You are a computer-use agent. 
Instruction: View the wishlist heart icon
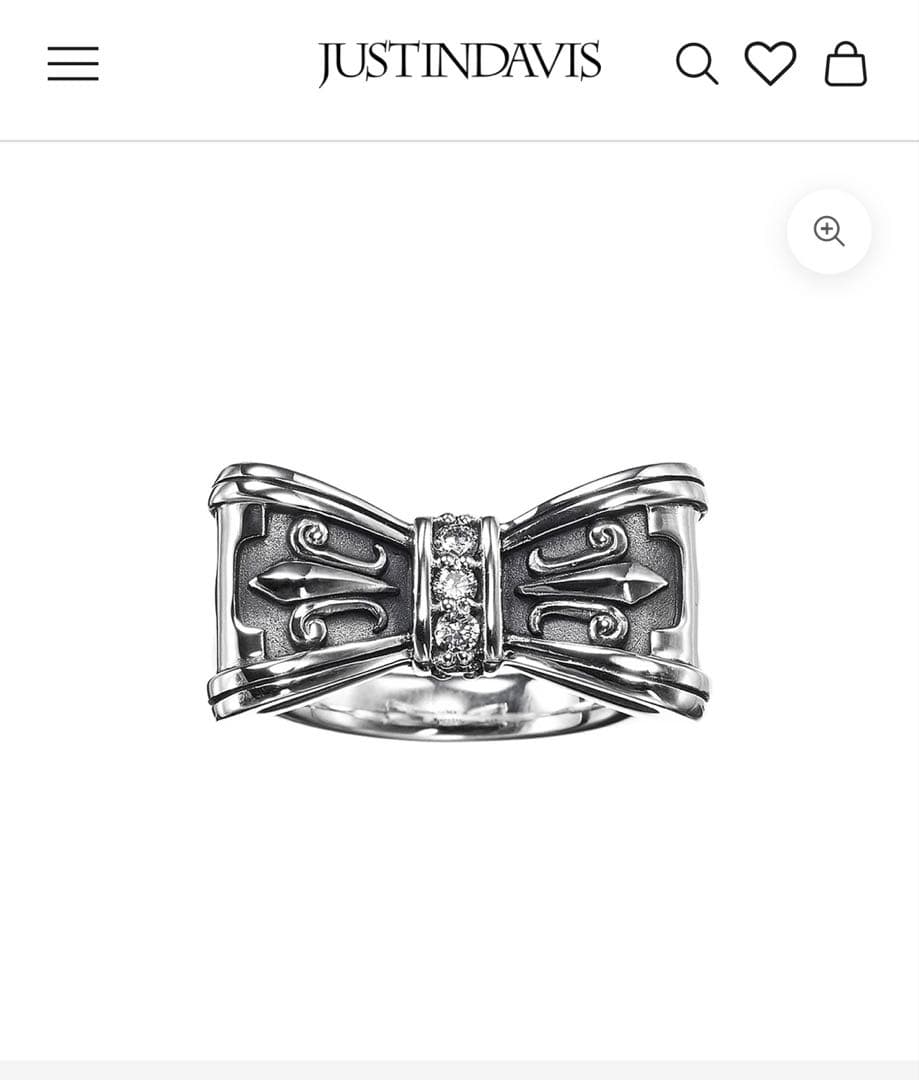coord(770,64)
